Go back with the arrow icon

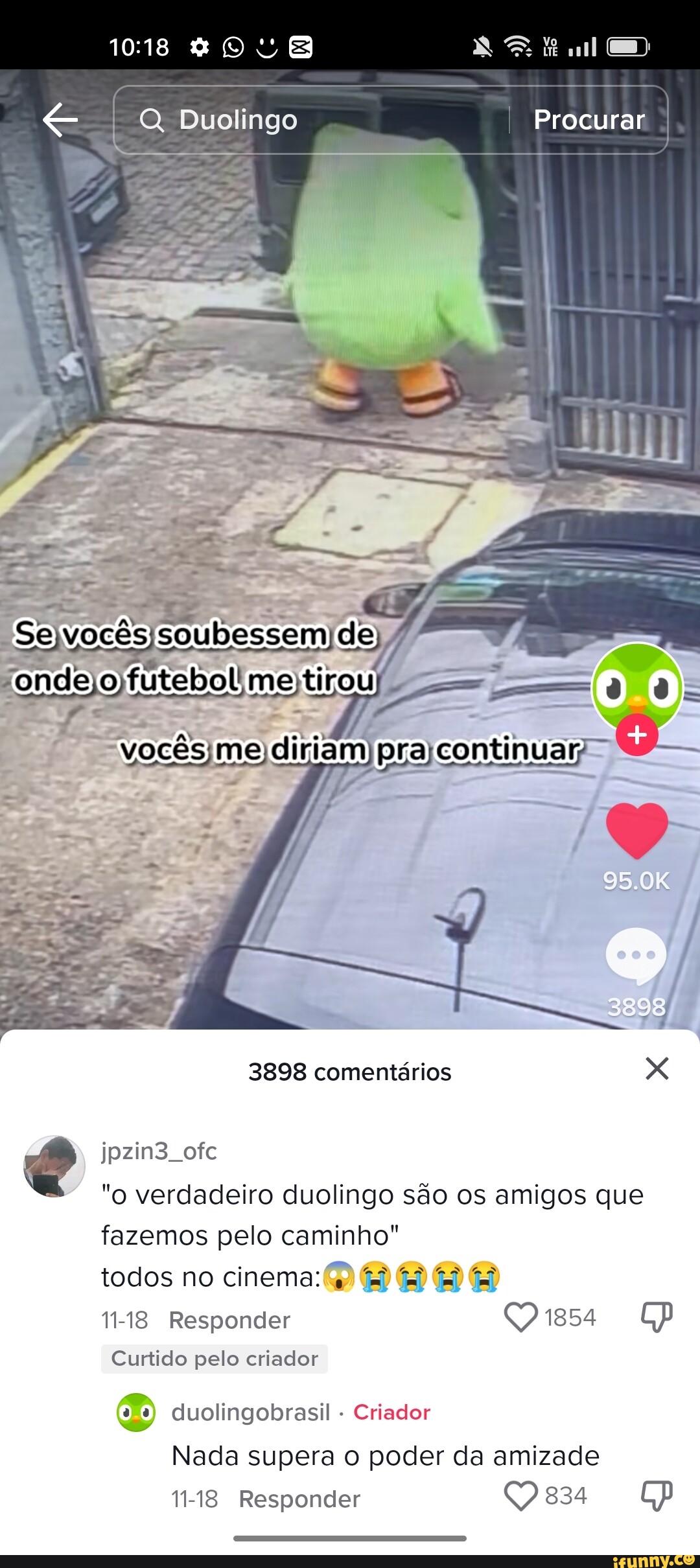[x=60, y=120]
